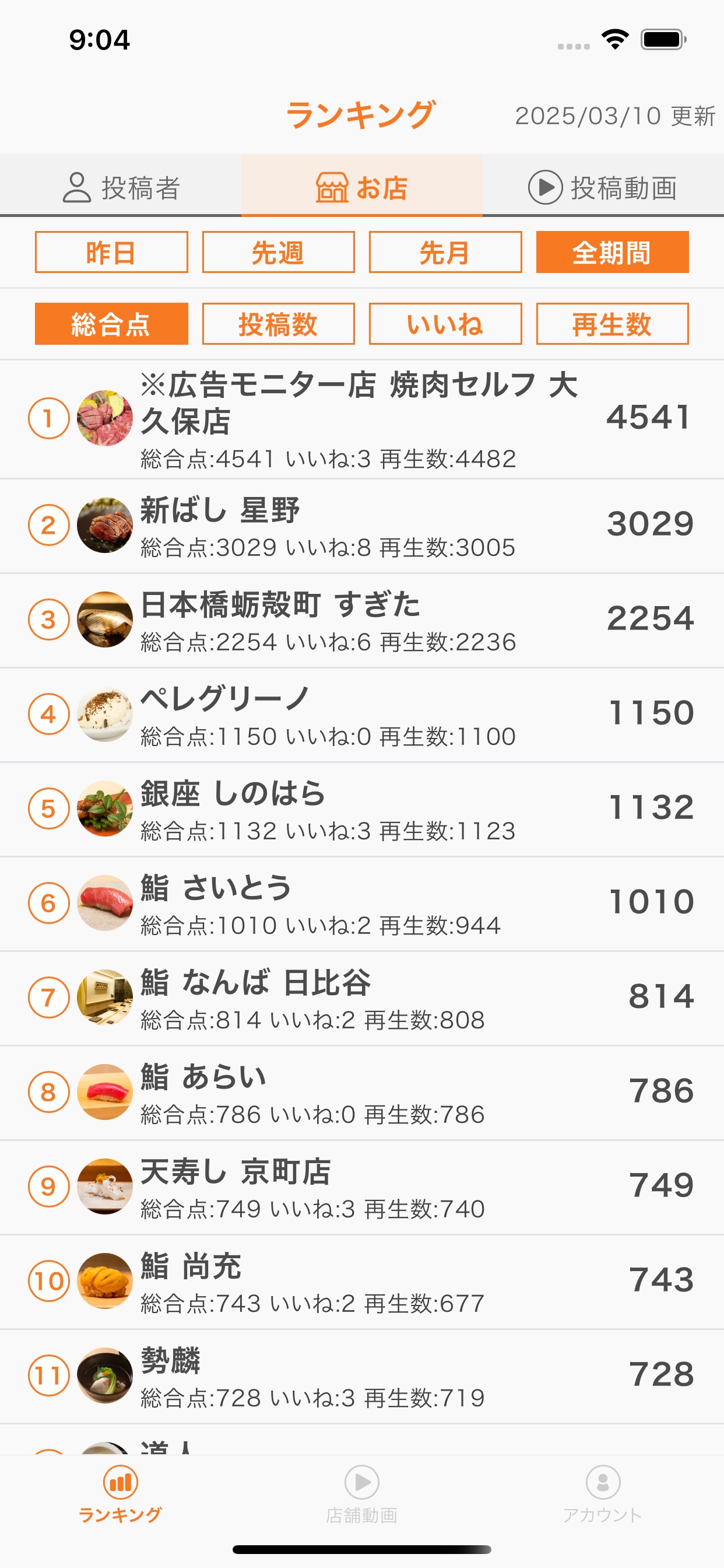Tap the thumbnail of ペレグリーノ
The height and width of the screenshot is (1568, 724).
click(x=105, y=714)
